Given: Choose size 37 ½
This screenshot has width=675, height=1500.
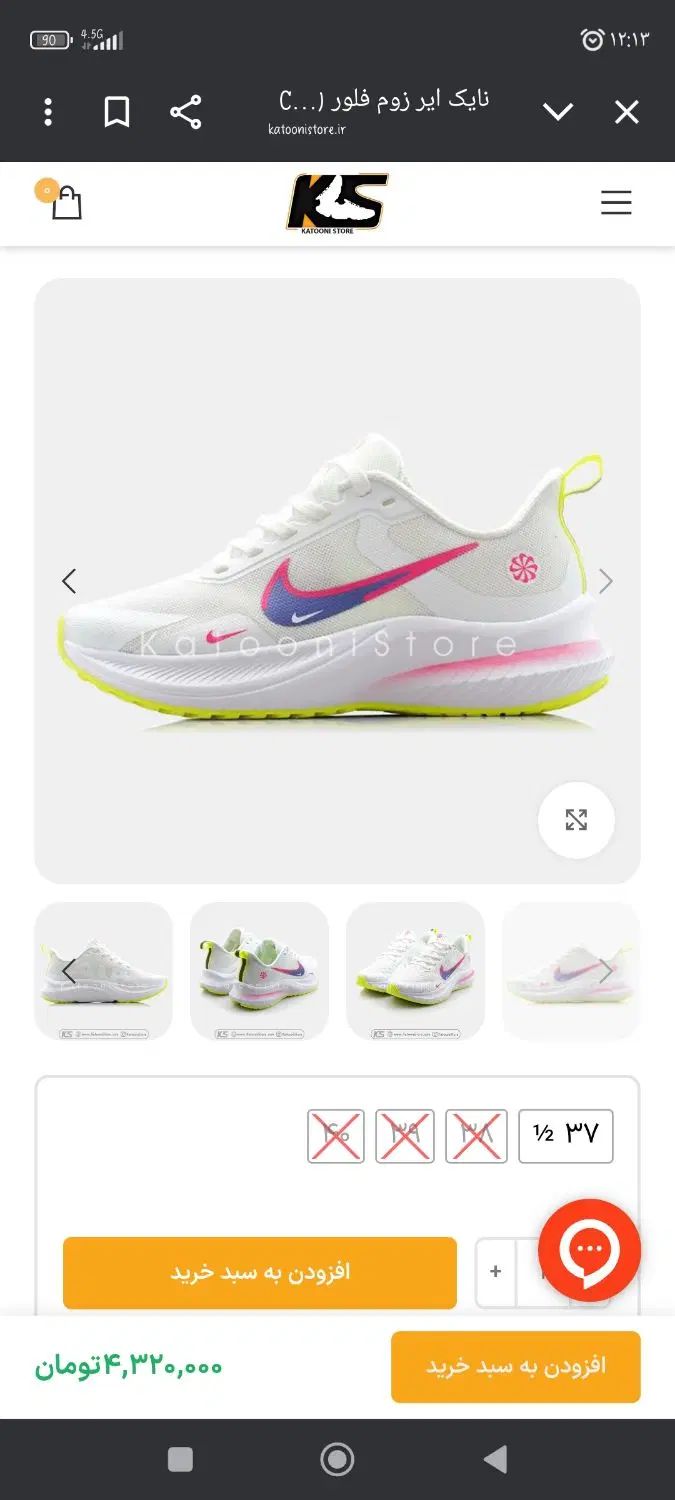Looking at the screenshot, I should pos(565,1136).
